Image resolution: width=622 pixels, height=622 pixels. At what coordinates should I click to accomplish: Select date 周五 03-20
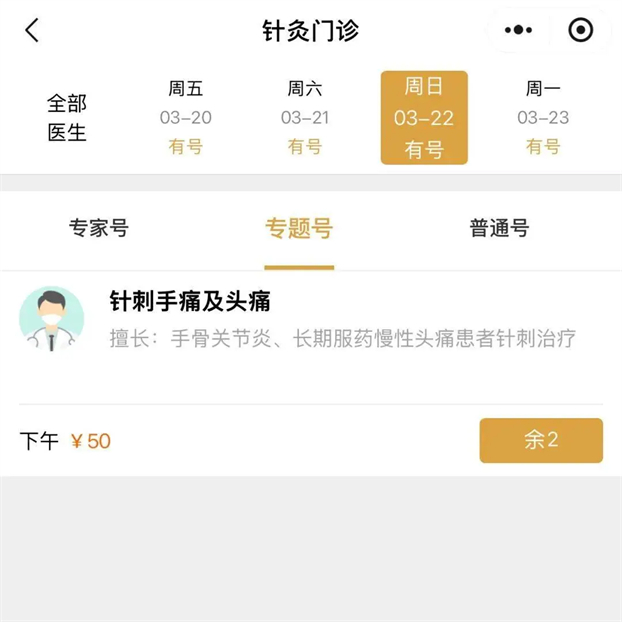185,118
